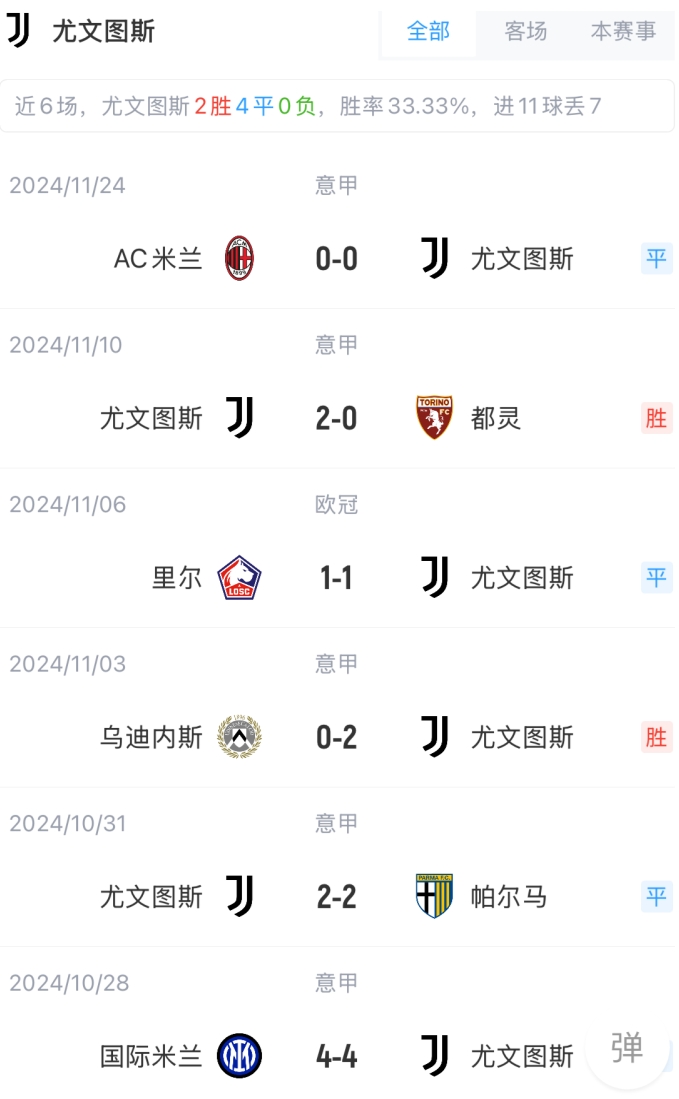This screenshot has height=1099, width=679.
Task: Select the 客场 filter tab
Action: click(525, 32)
